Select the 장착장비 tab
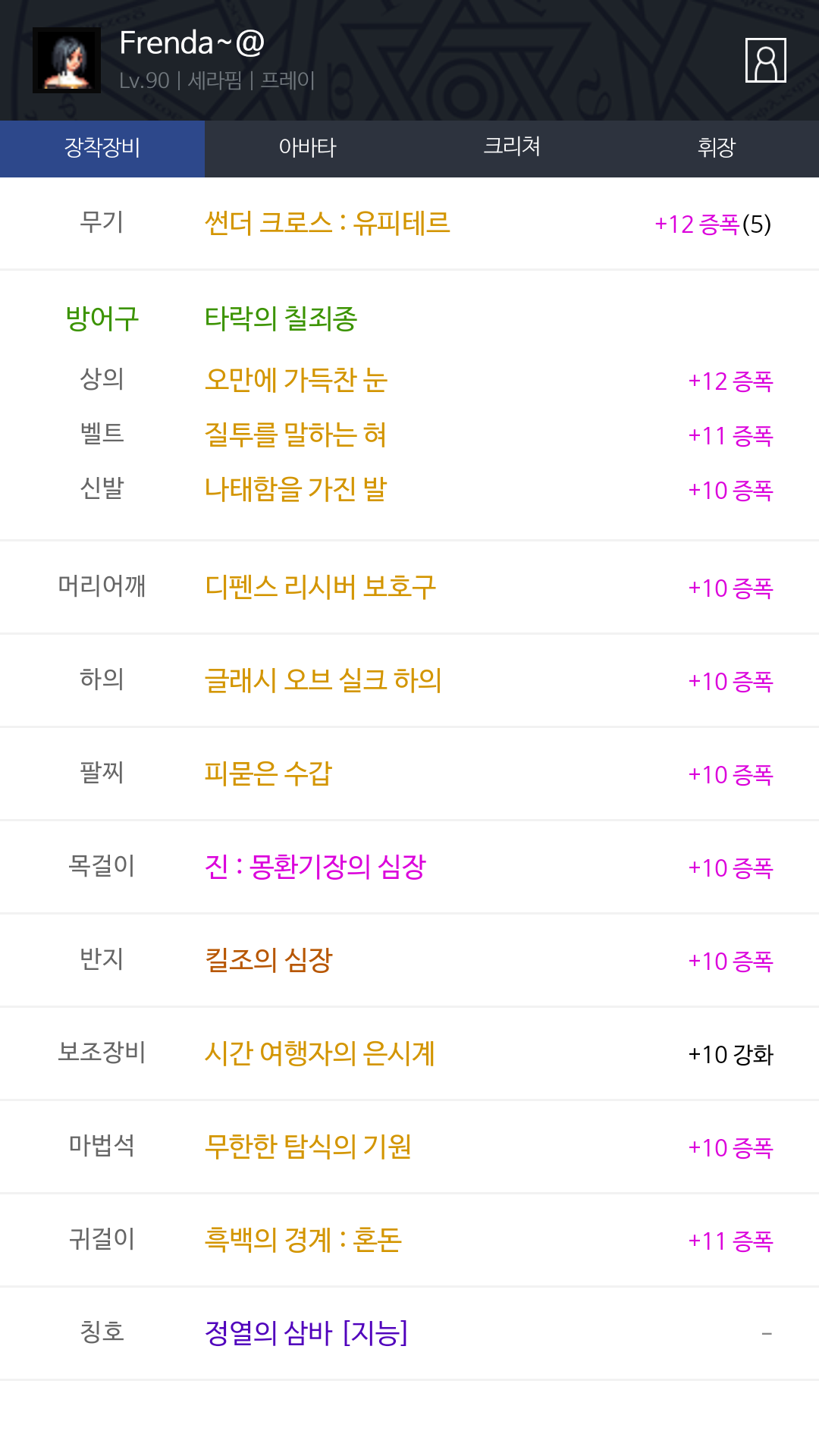The height and width of the screenshot is (1456, 819). coord(102,149)
